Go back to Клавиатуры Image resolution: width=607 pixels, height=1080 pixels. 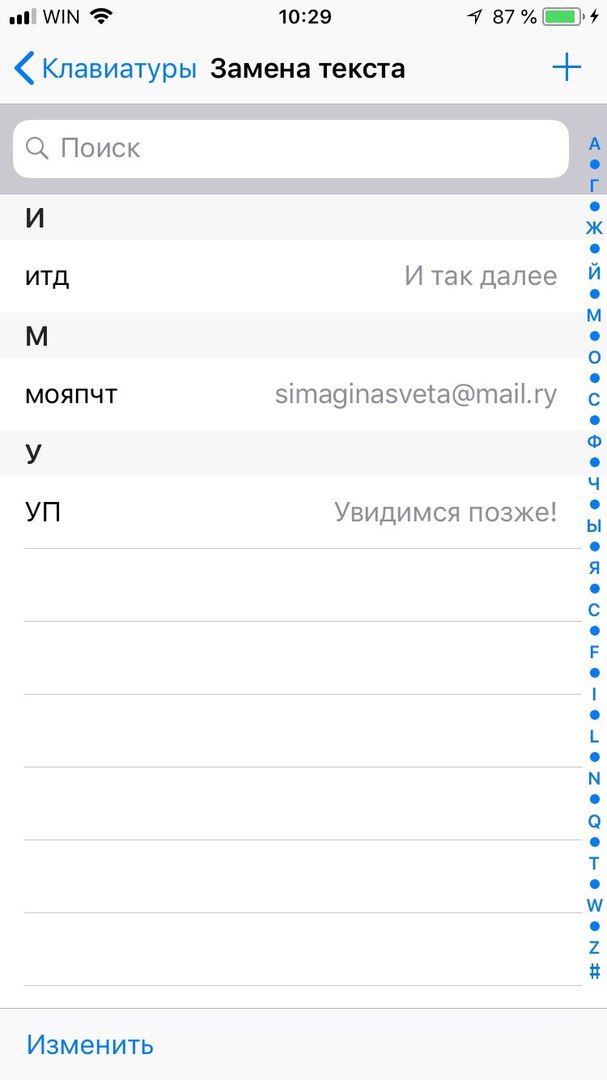click(105, 69)
